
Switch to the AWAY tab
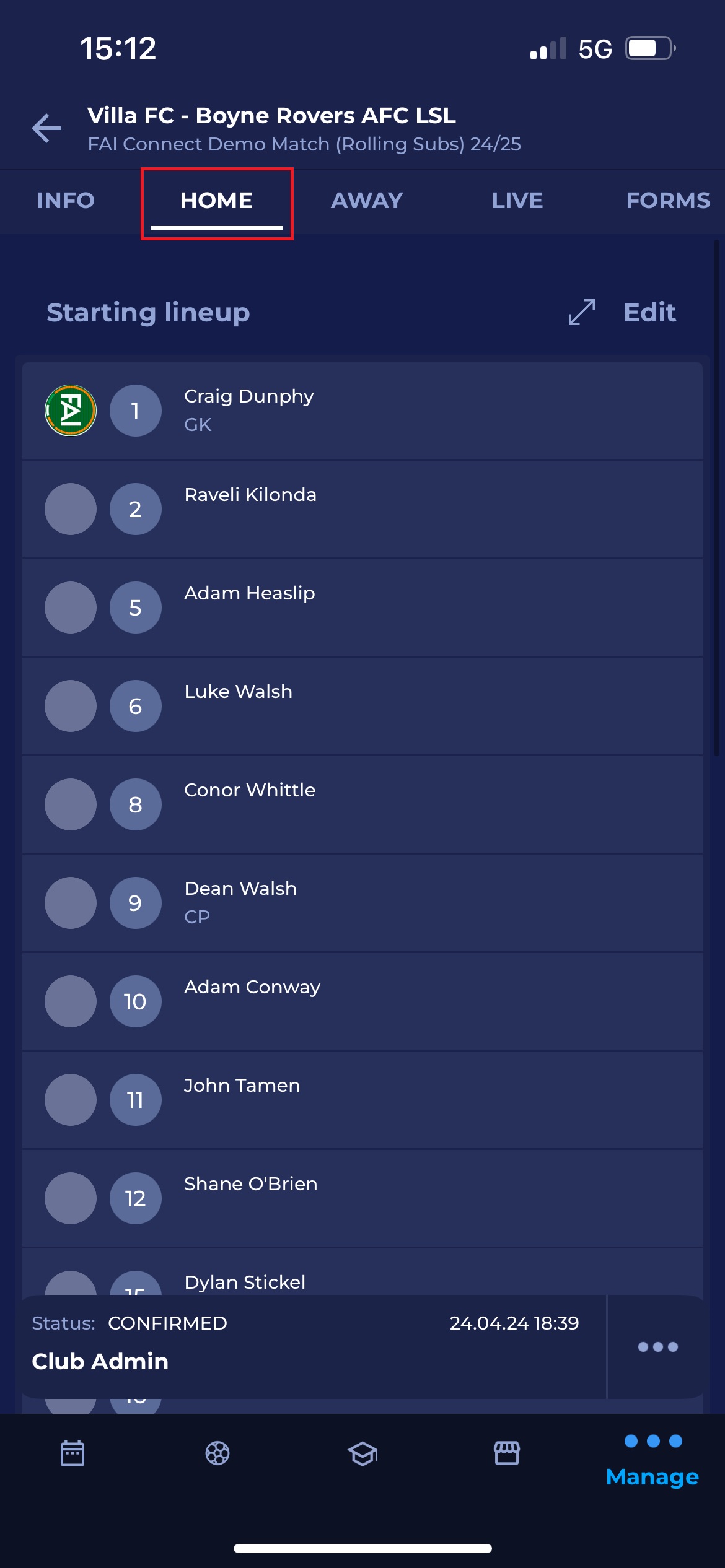[x=367, y=201]
